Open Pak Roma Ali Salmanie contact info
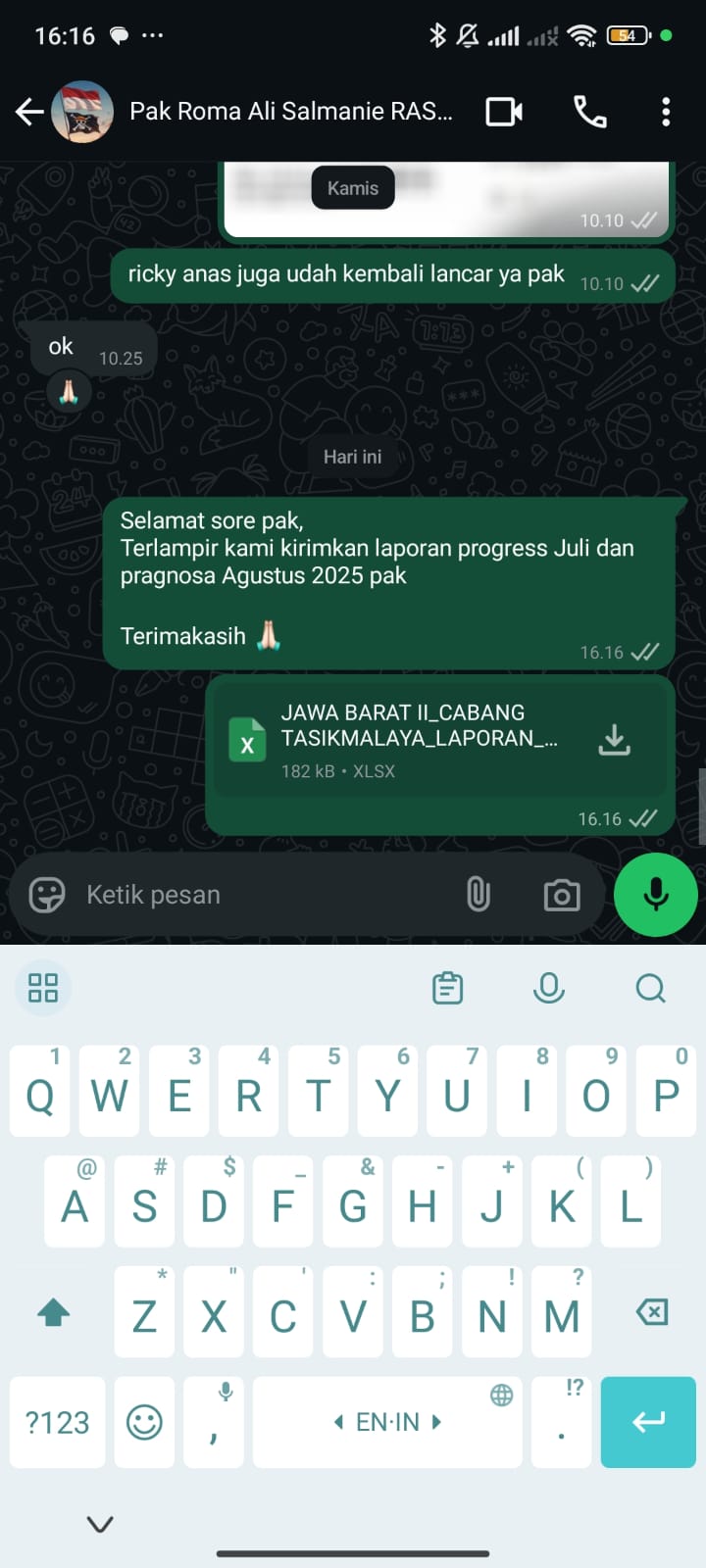This screenshot has height=1568, width=706. pyautogui.click(x=290, y=112)
